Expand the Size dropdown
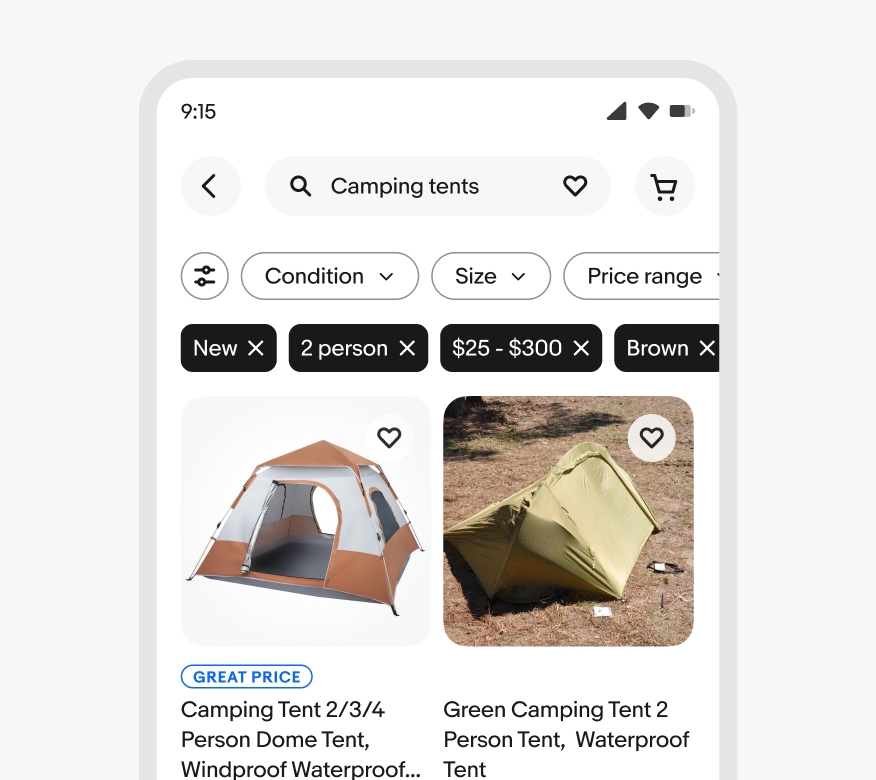The height and width of the screenshot is (780, 876). 490,276
